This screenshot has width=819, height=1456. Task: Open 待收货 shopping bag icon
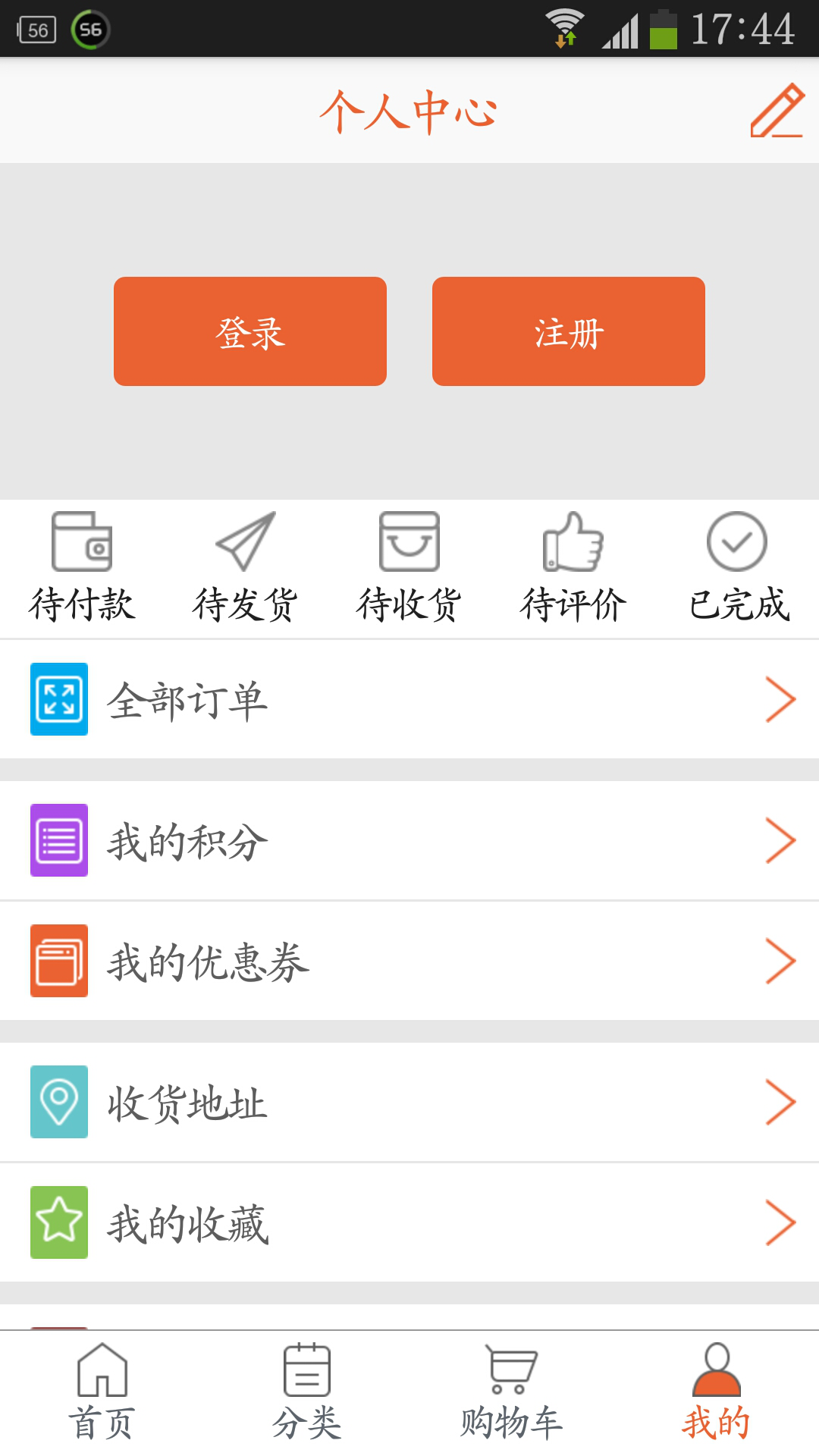[x=409, y=542]
